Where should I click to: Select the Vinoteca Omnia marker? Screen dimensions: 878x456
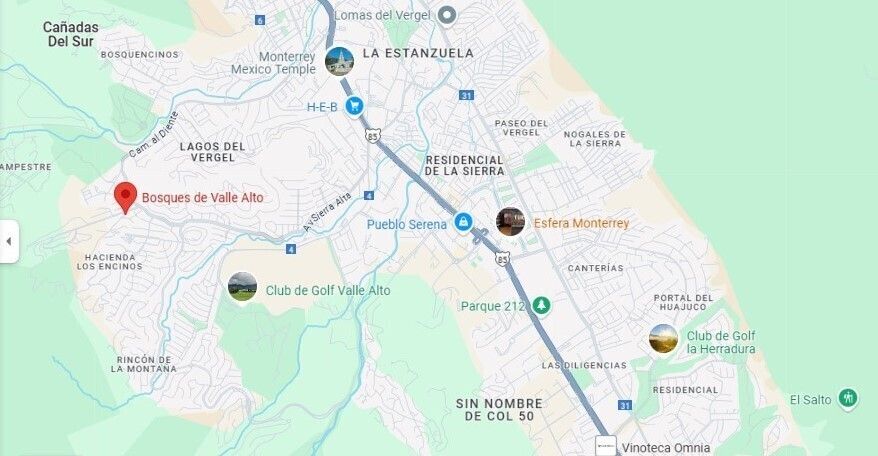pos(605,447)
